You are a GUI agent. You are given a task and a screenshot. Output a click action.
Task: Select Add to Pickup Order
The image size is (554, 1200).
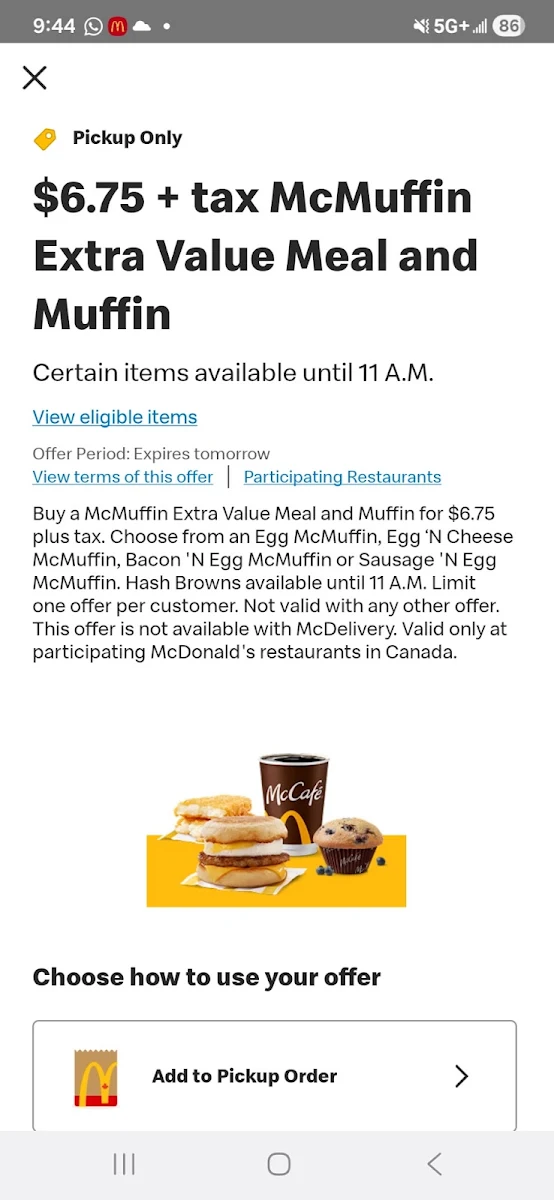click(275, 1076)
